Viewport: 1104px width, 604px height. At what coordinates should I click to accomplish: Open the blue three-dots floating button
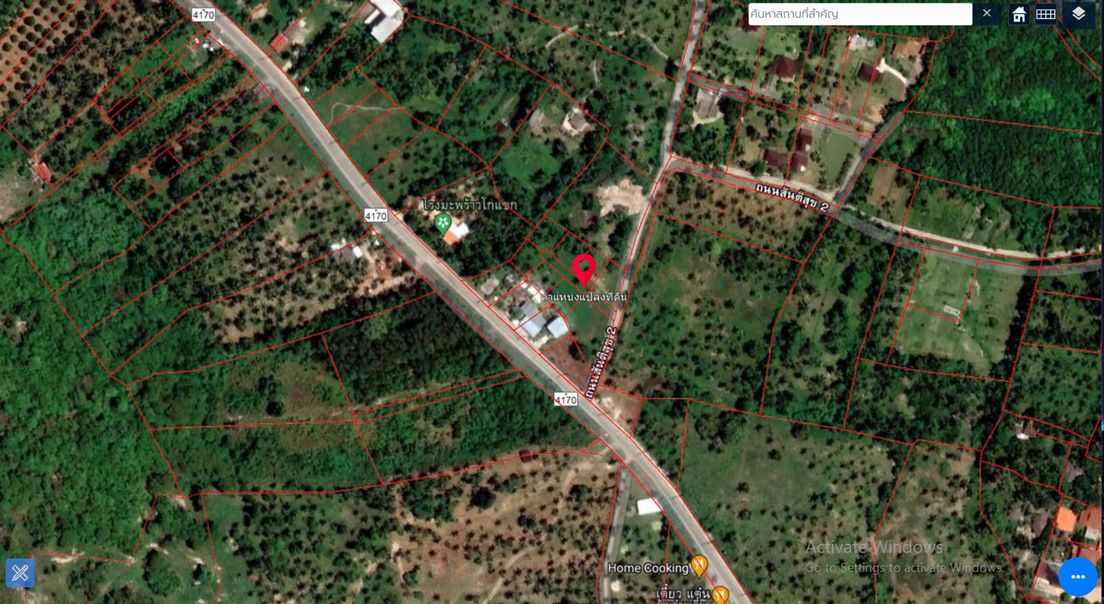(1077, 577)
